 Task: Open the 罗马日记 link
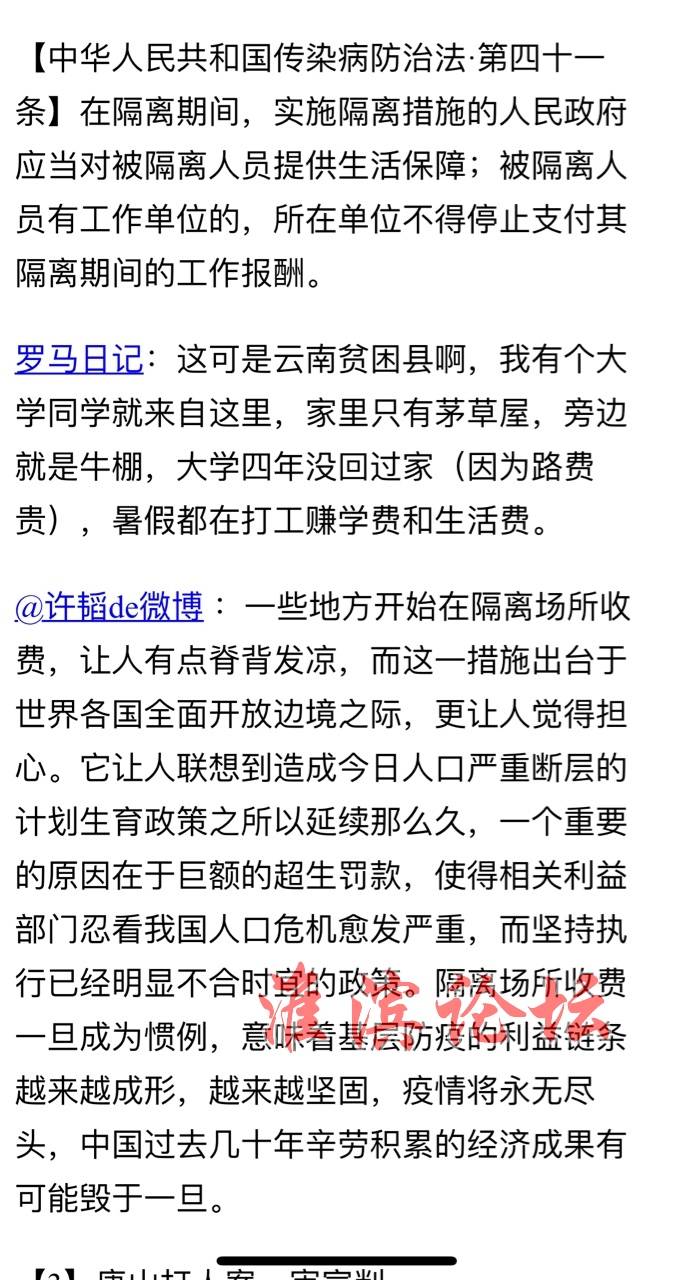coord(79,359)
